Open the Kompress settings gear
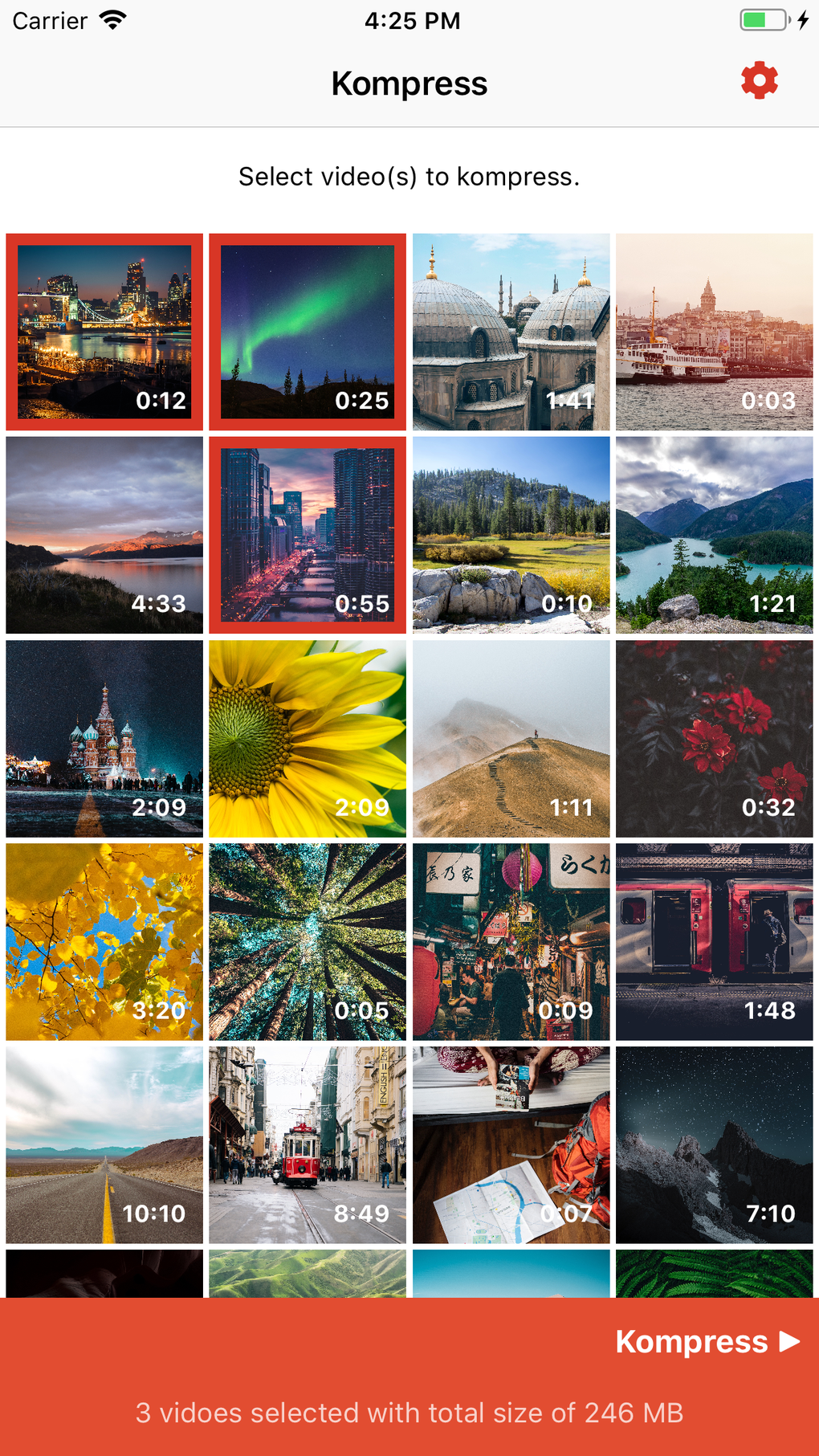Viewport: 819px width, 1456px height. [x=758, y=80]
